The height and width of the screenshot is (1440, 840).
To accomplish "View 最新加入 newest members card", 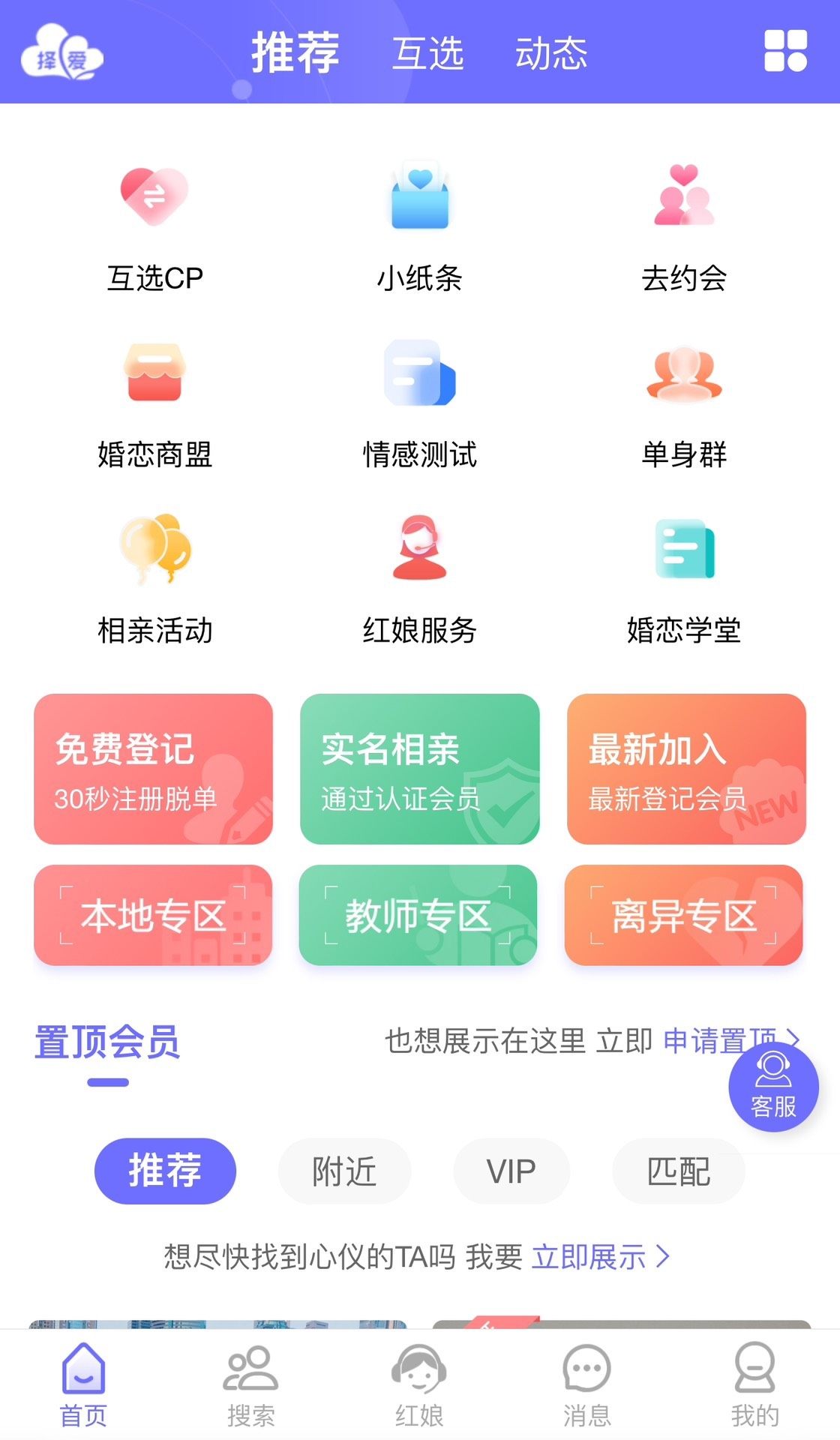I will click(x=686, y=769).
